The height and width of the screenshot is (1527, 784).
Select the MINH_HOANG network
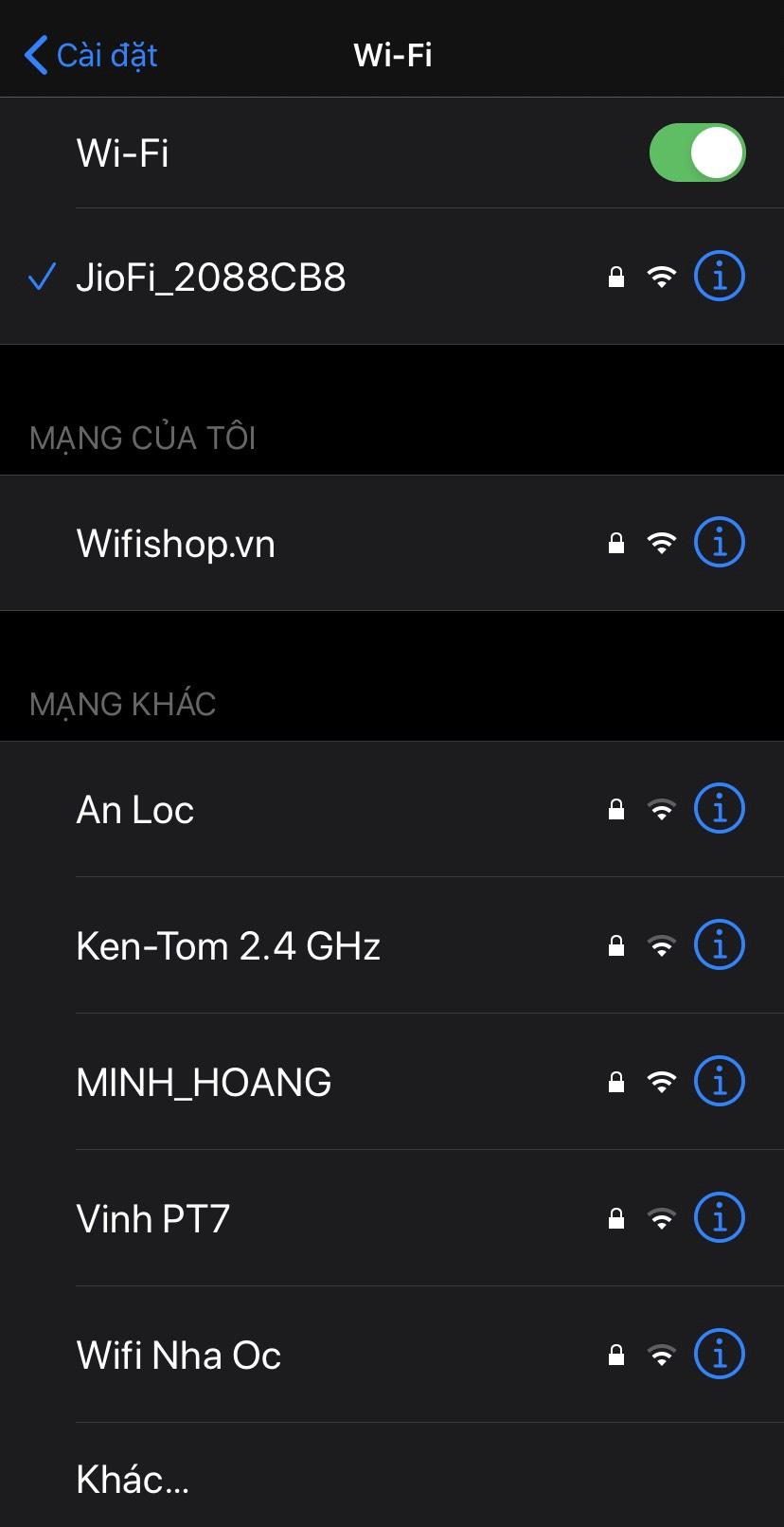204,1083
